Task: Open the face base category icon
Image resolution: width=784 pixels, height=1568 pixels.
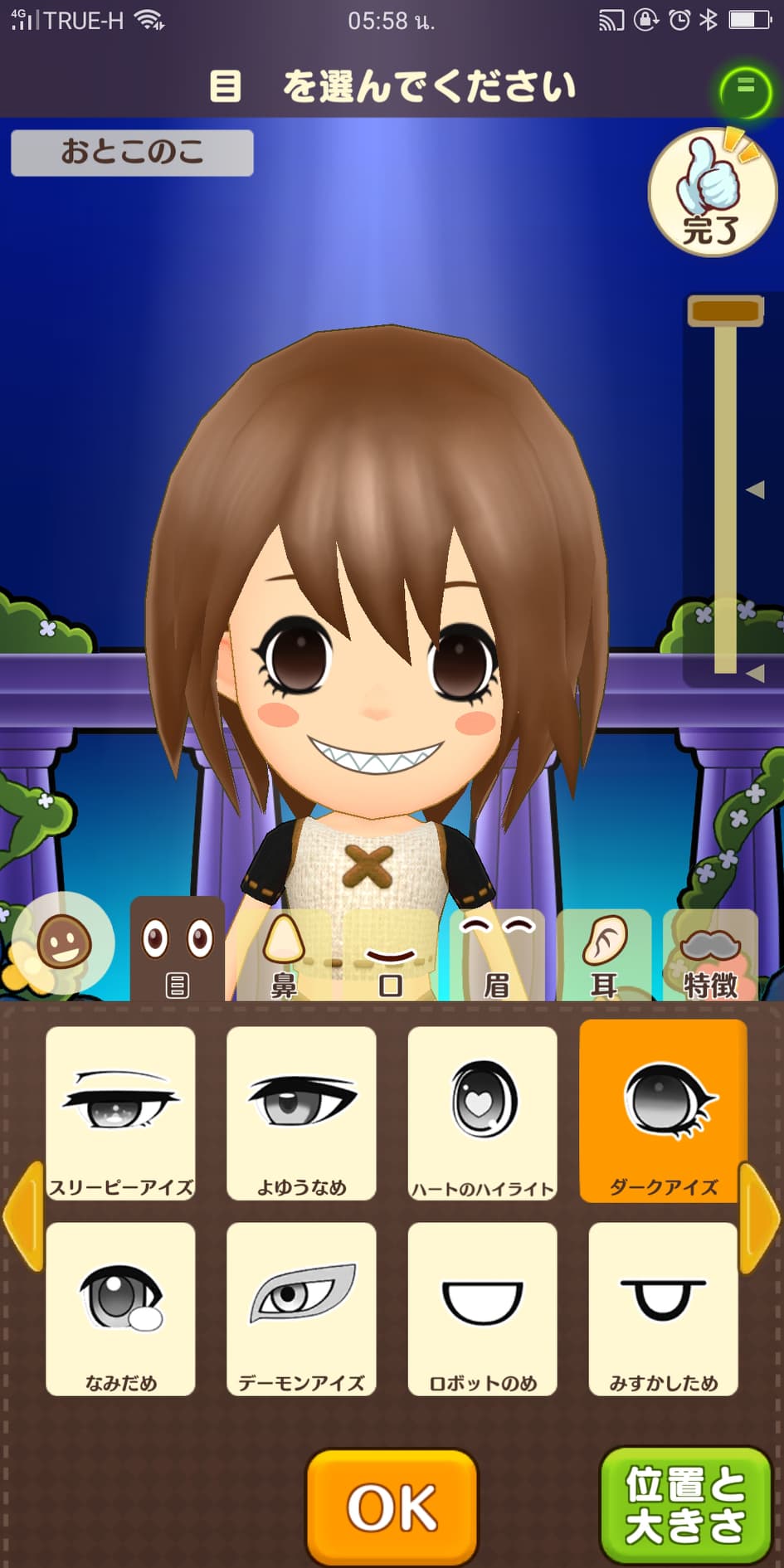Action: 62,943
